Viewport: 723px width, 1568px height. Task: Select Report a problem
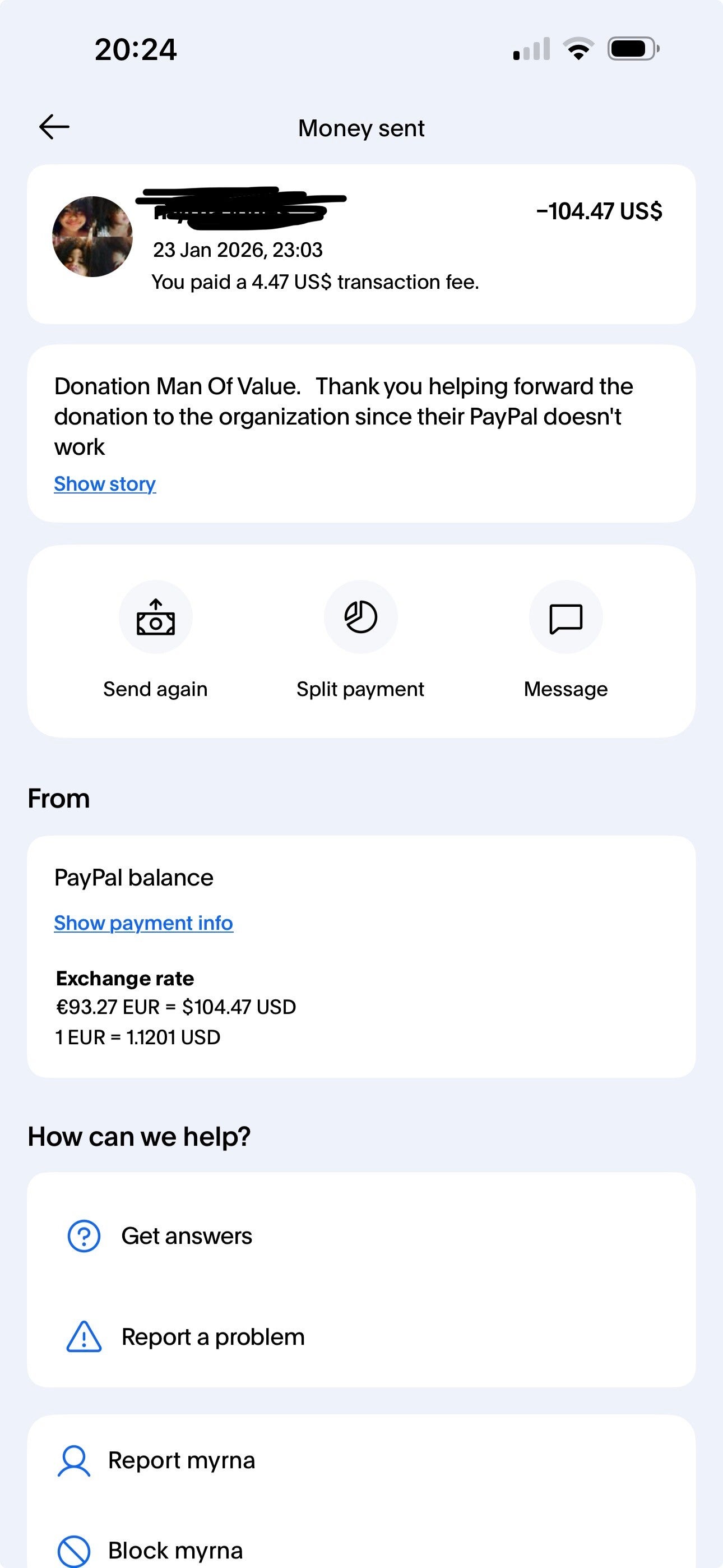point(212,1338)
